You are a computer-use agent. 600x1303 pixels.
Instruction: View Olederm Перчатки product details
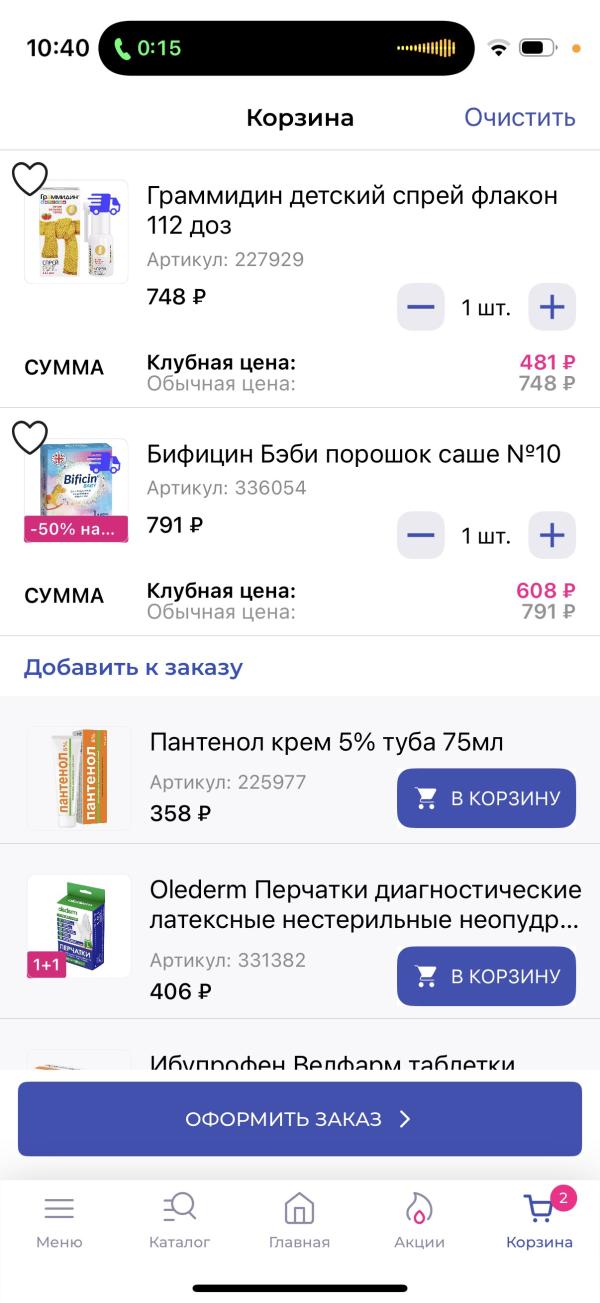[365, 904]
